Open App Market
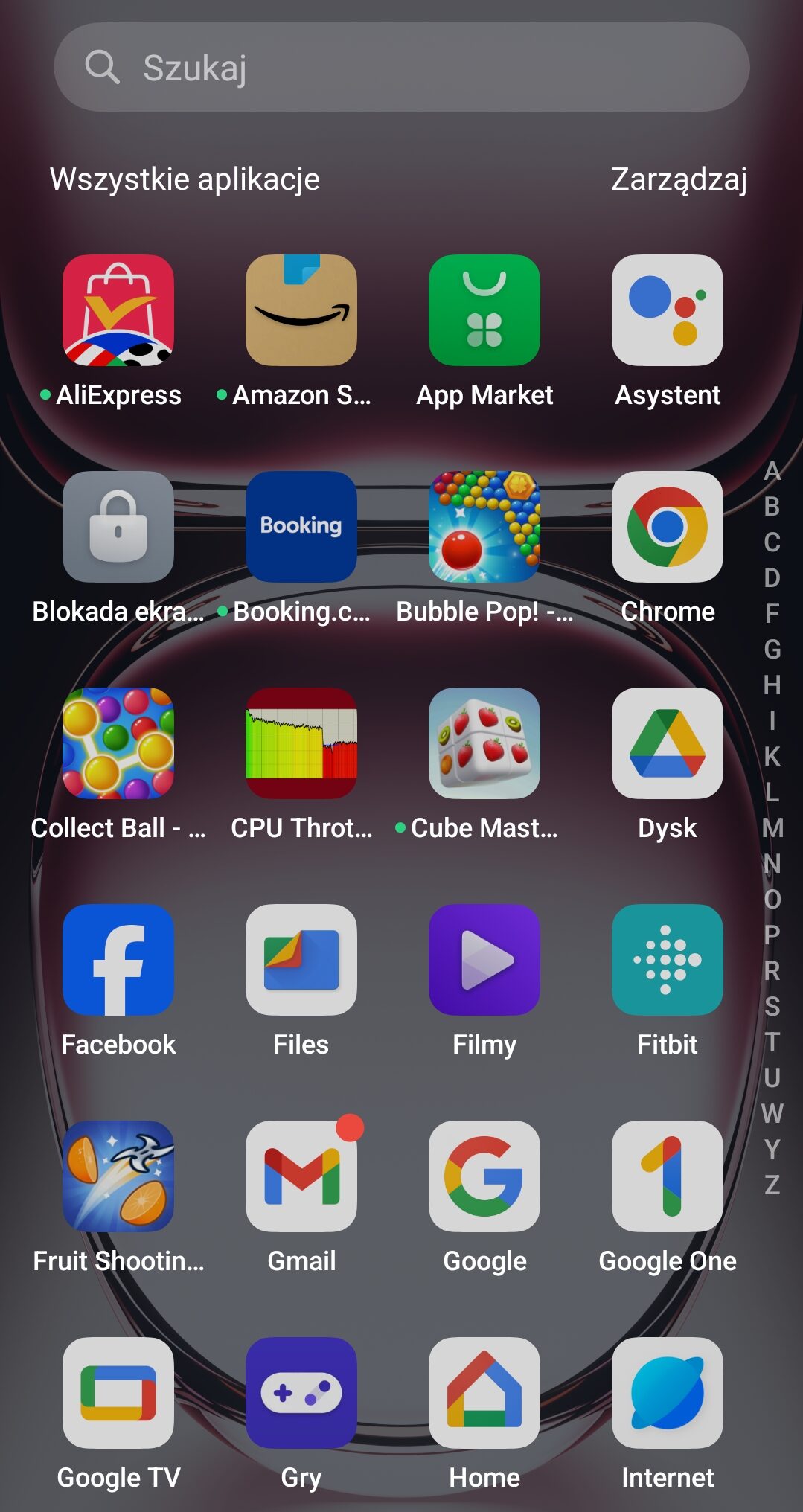 484,310
